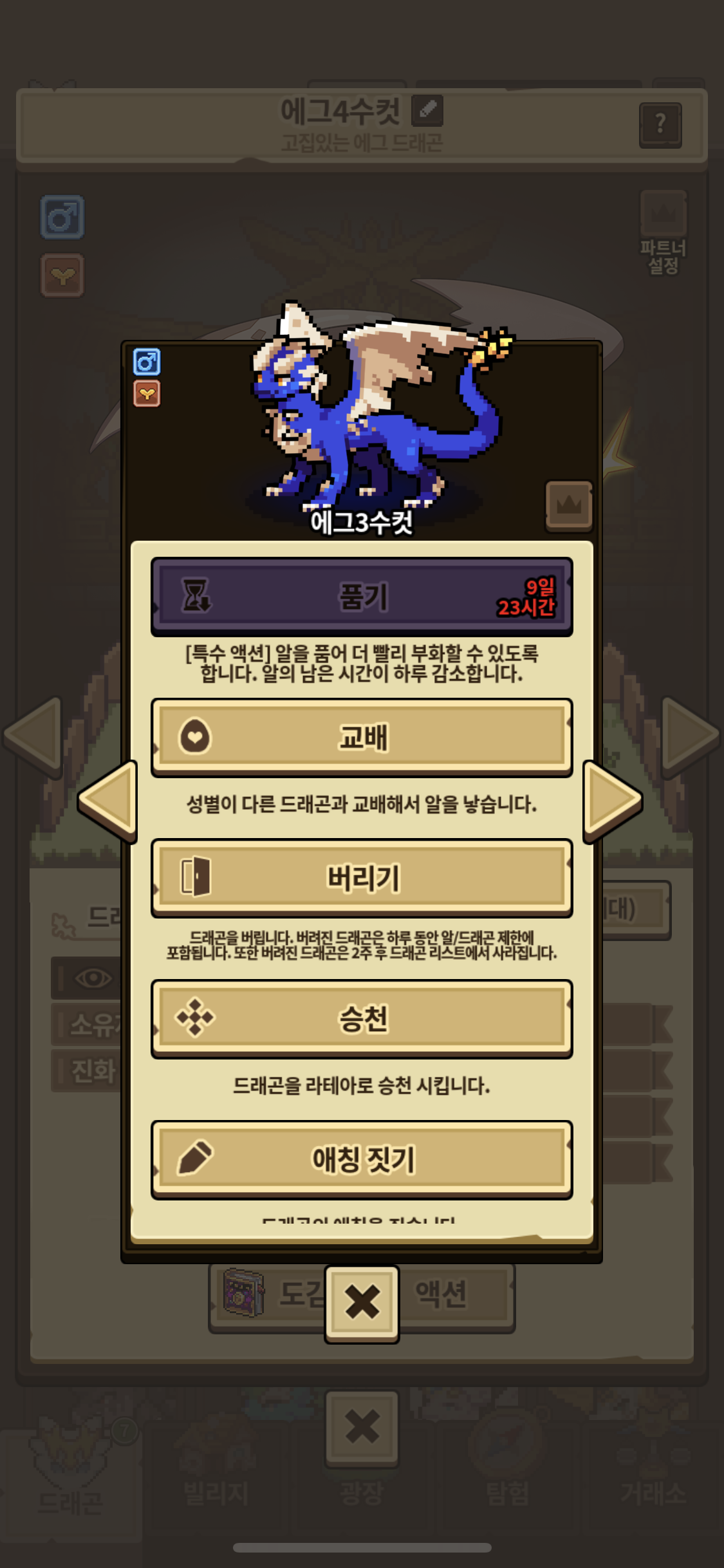Tap the male gender icon in popup
Viewport: 724px width, 1568px height.
click(x=147, y=362)
